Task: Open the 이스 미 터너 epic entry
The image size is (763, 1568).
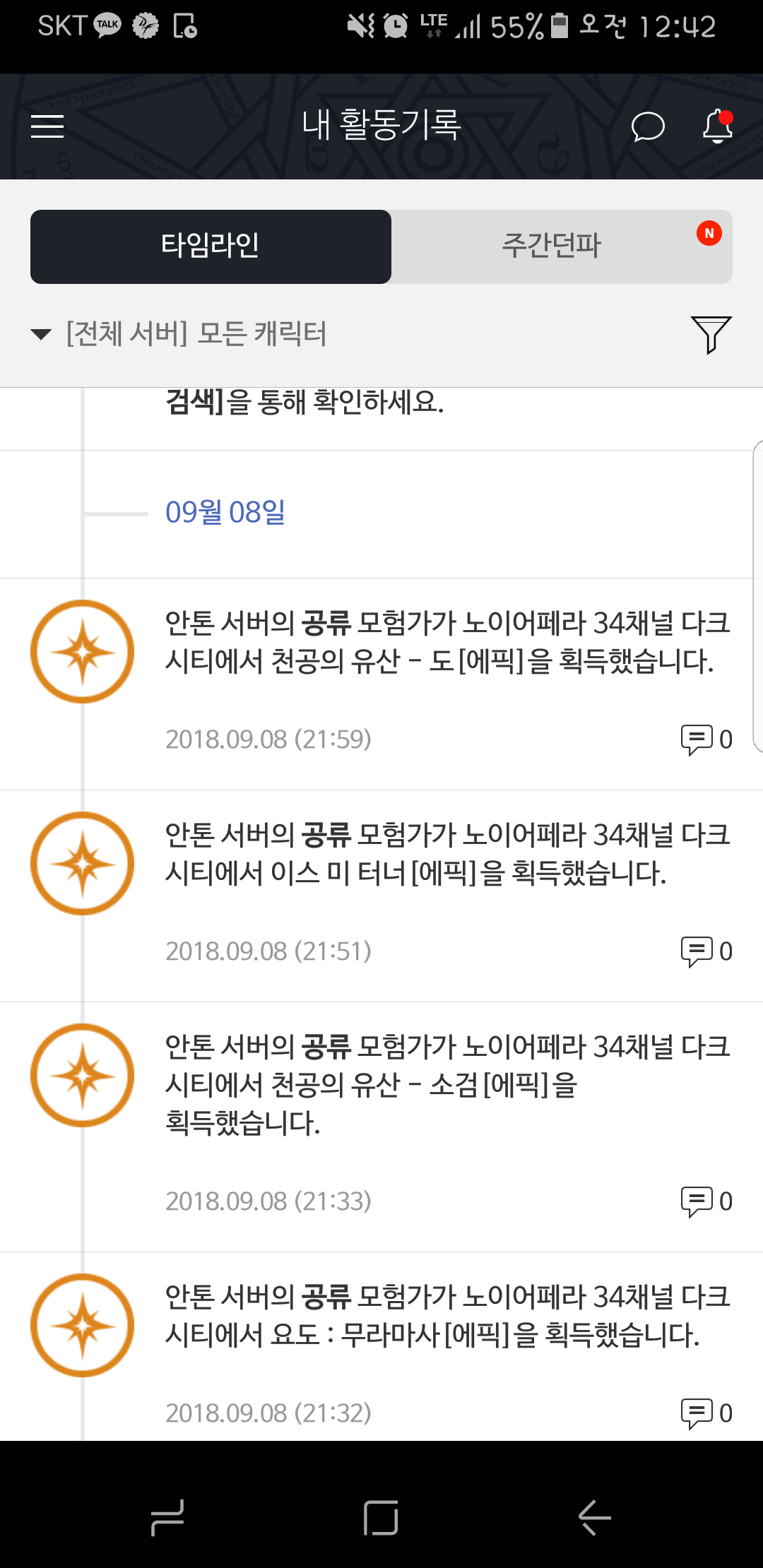Action: [381, 896]
